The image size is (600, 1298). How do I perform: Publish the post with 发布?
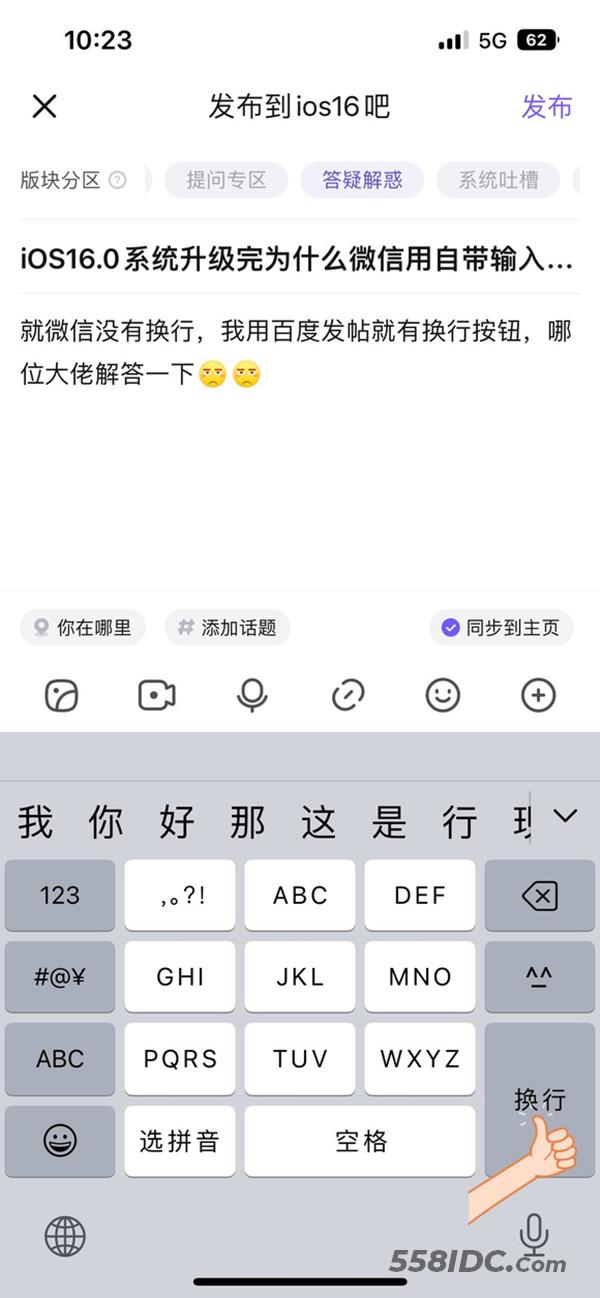point(546,107)
